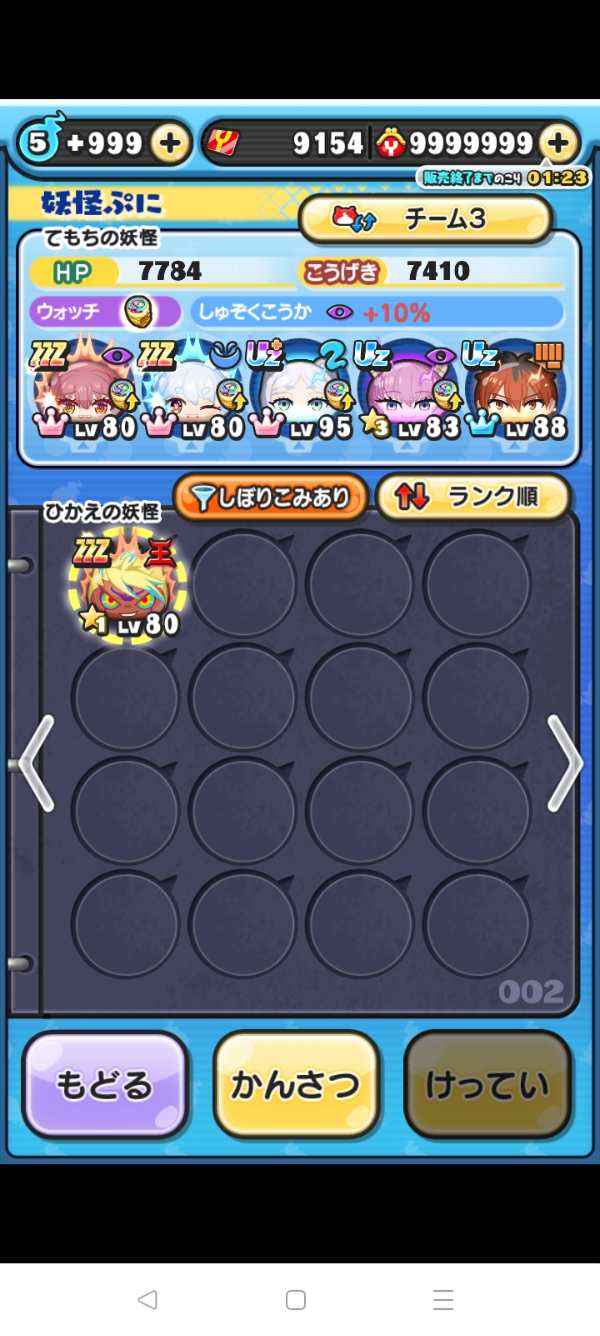Tap the plus next to 9999999 coins

pos(558,144)
